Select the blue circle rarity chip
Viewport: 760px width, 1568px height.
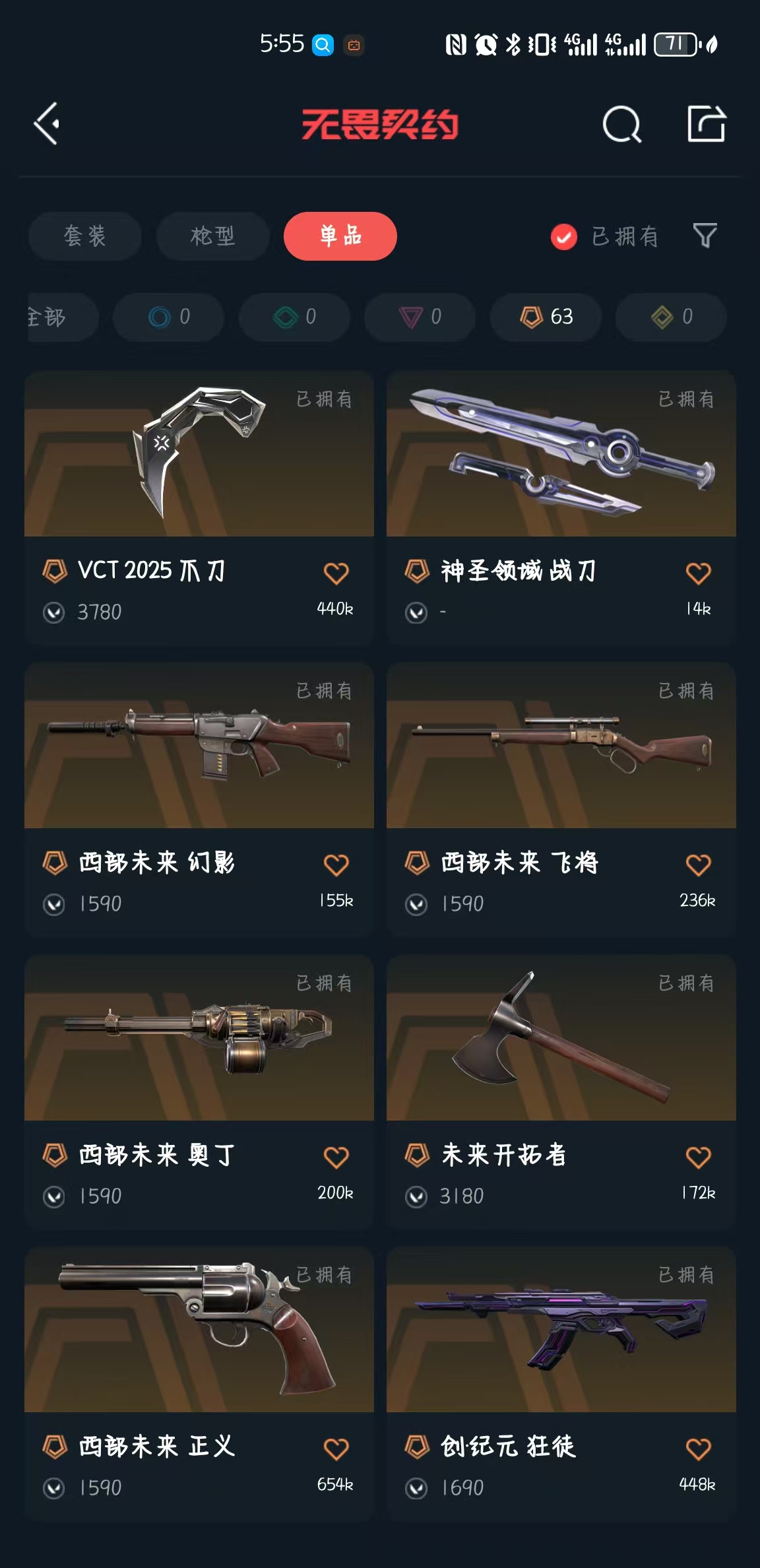tap(168, 317)
